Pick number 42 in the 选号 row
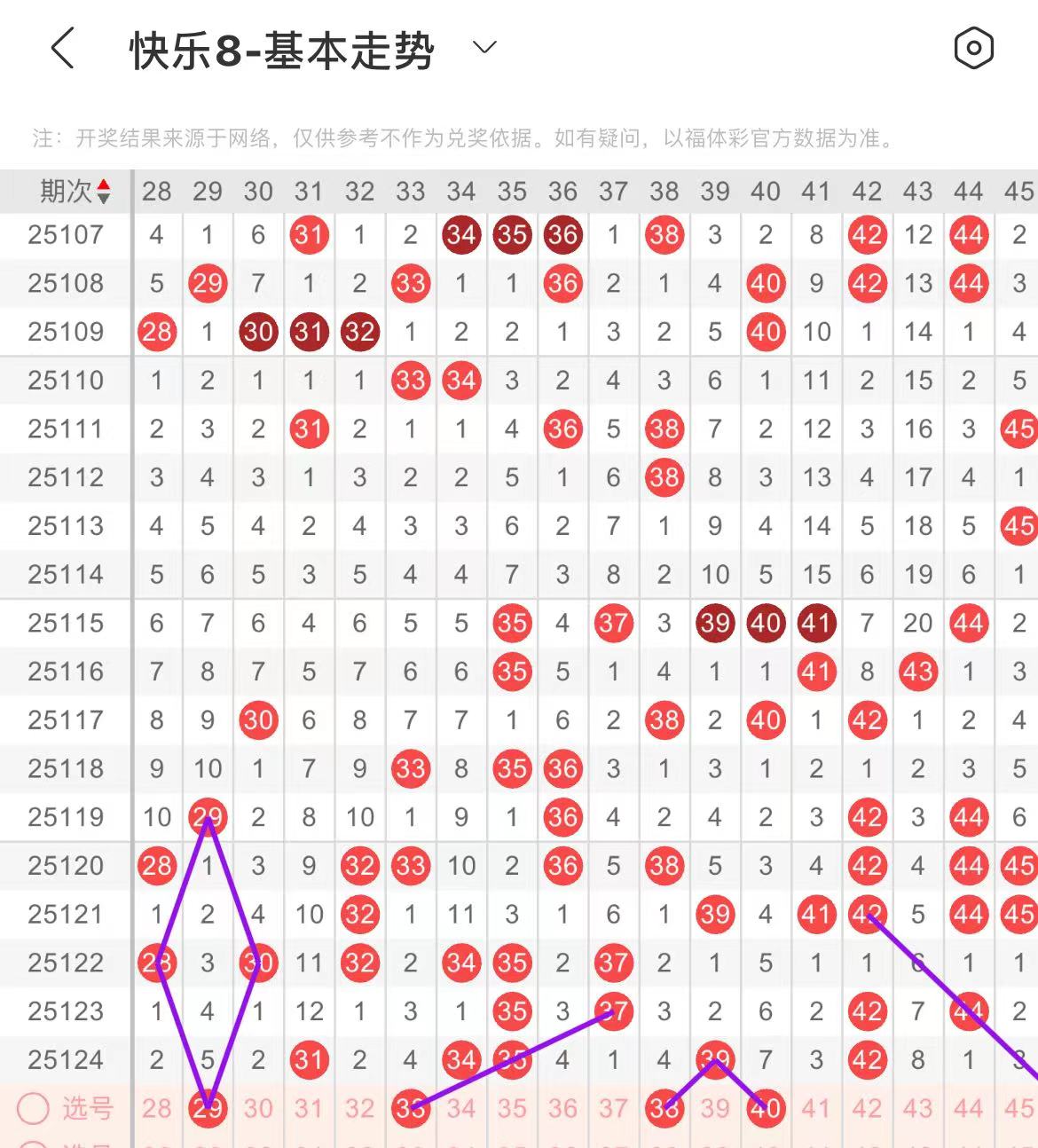Viewport: 1038px width, 1148px height. (867, 1108)
